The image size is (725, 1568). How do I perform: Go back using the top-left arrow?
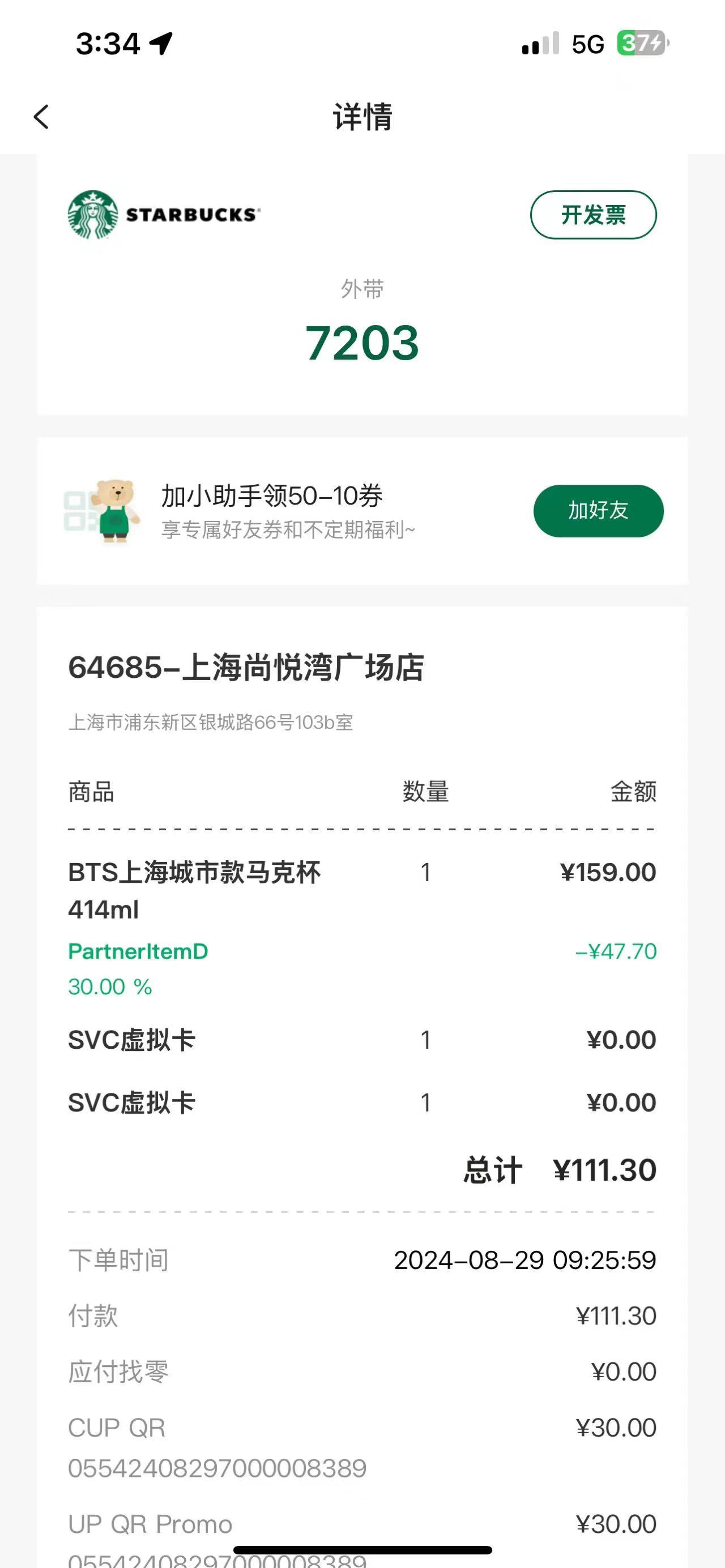coord(41,117)
